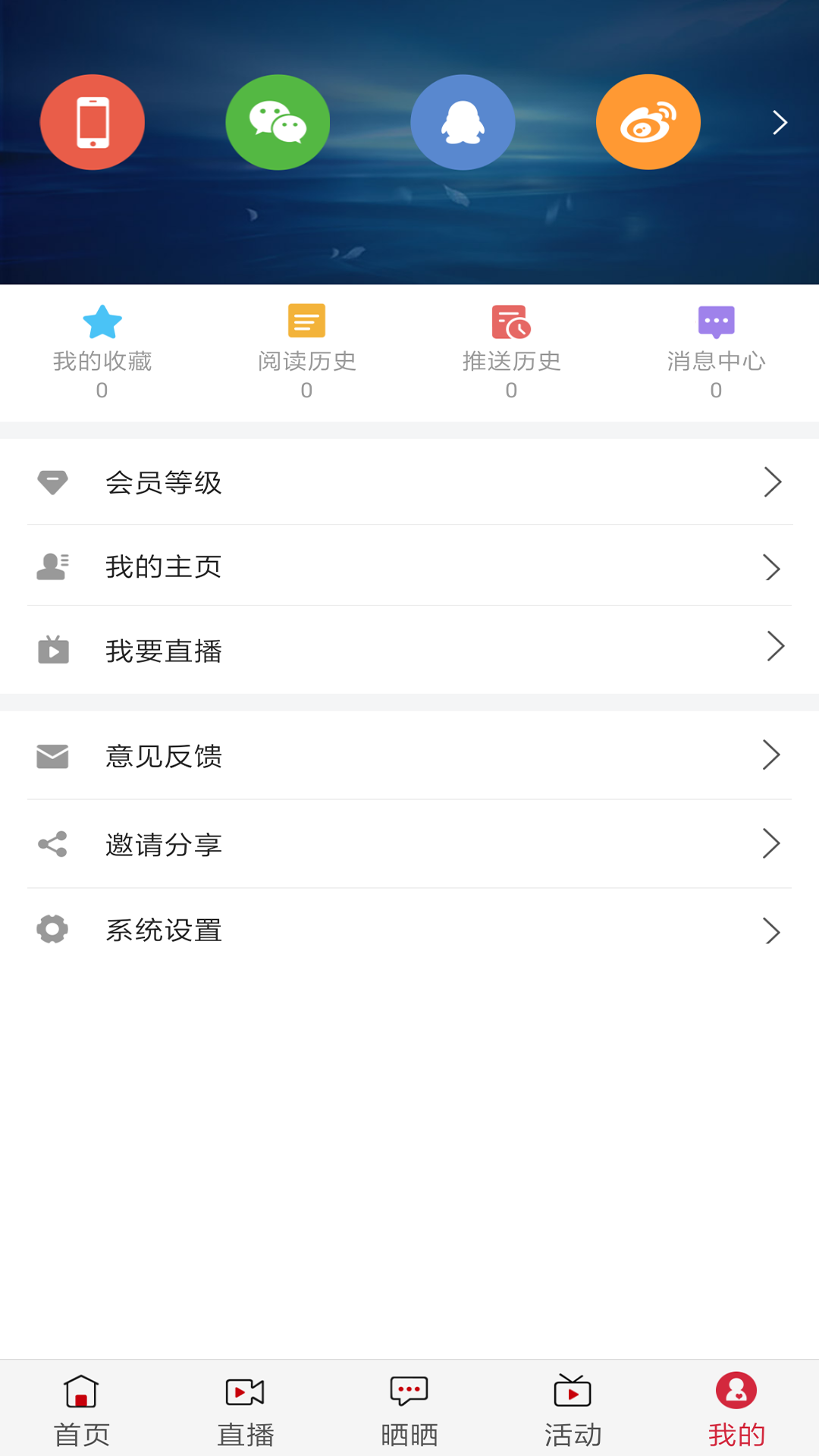819x1456 pixels.
Task: Switch to the 直播 tab
Action: coord(245,1409)
